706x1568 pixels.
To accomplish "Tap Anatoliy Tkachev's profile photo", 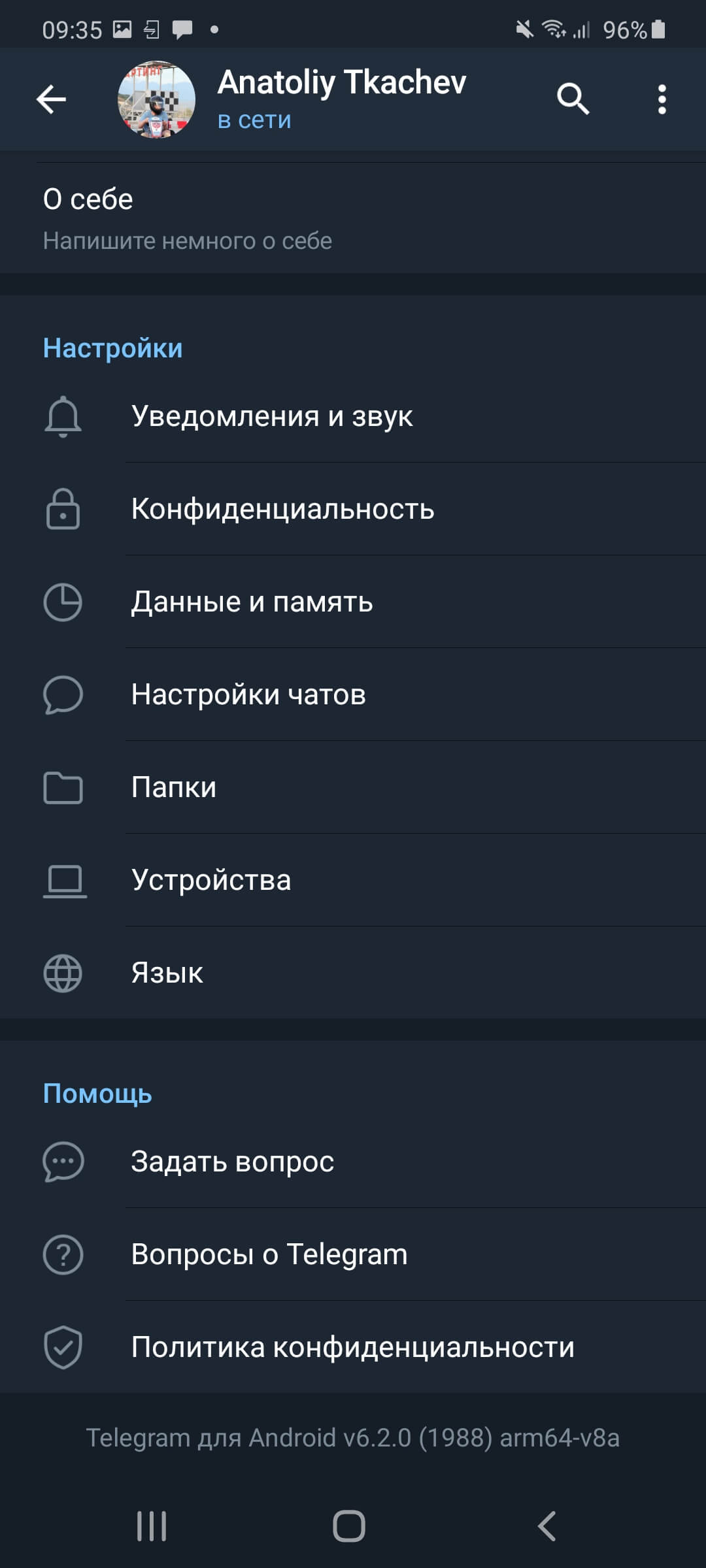I will (156, 99).
